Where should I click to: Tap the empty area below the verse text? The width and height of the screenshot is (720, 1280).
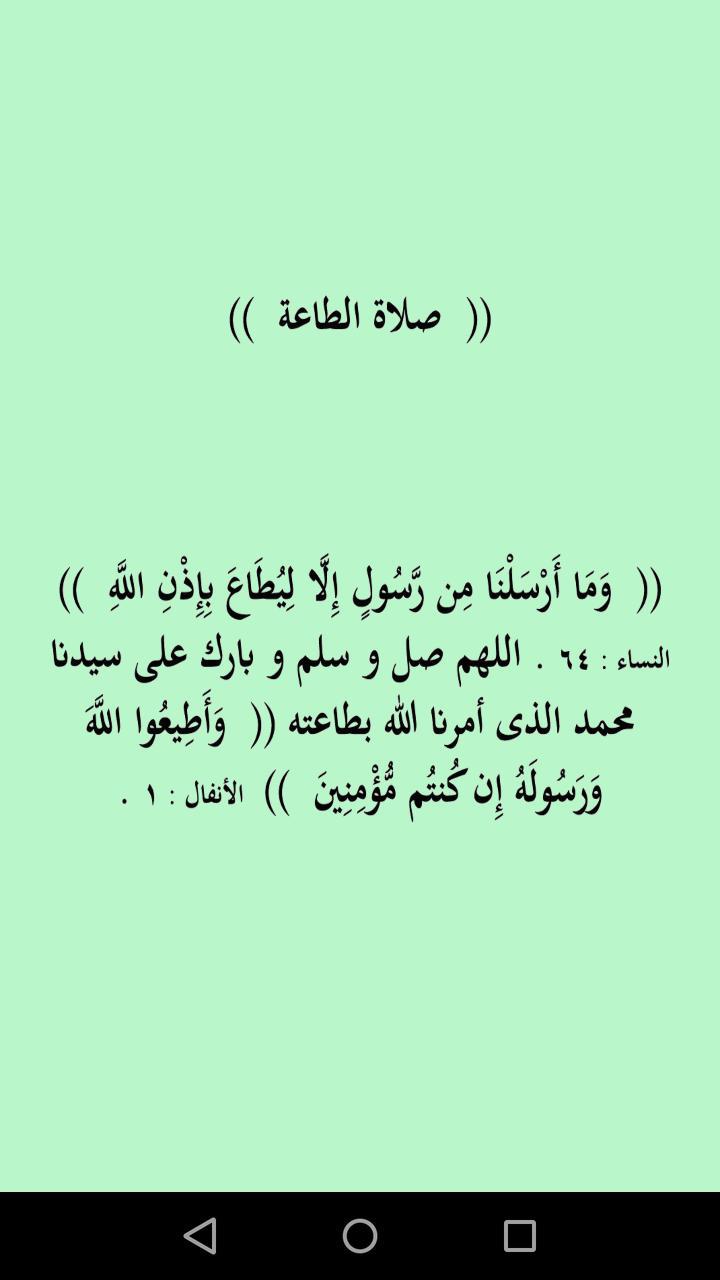[x=360, y=980]
